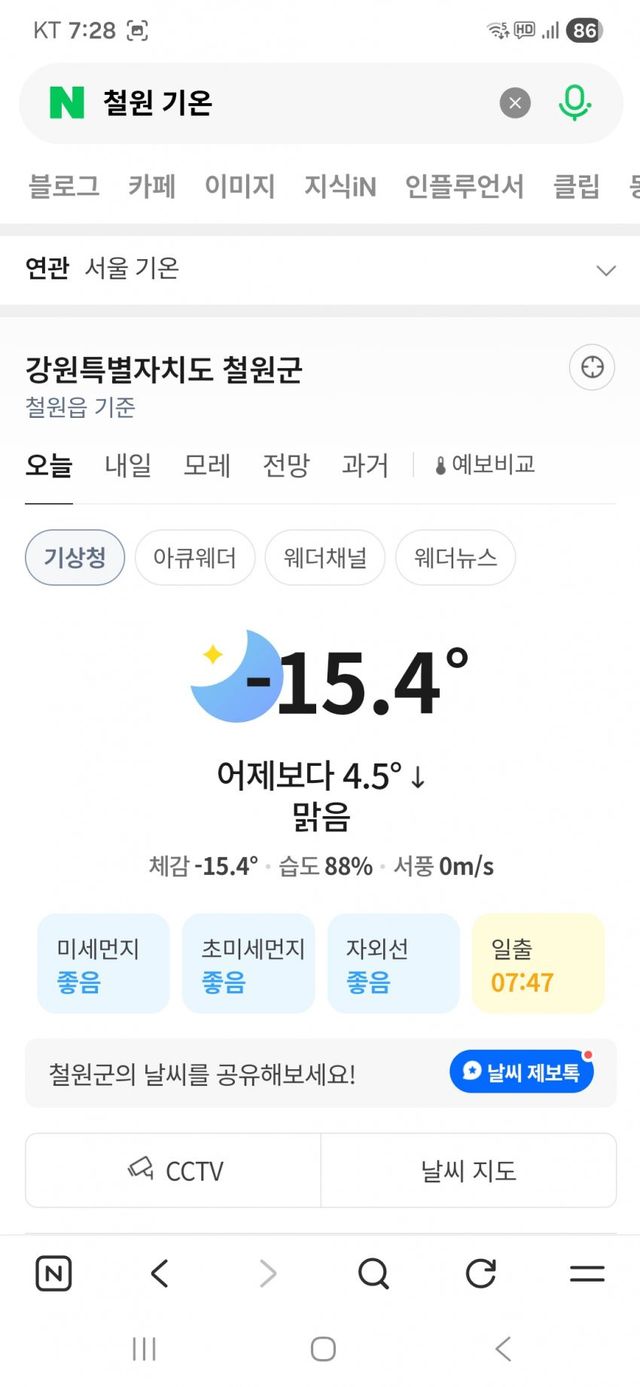Open the 지식iN search tab

tap(340, 186)
